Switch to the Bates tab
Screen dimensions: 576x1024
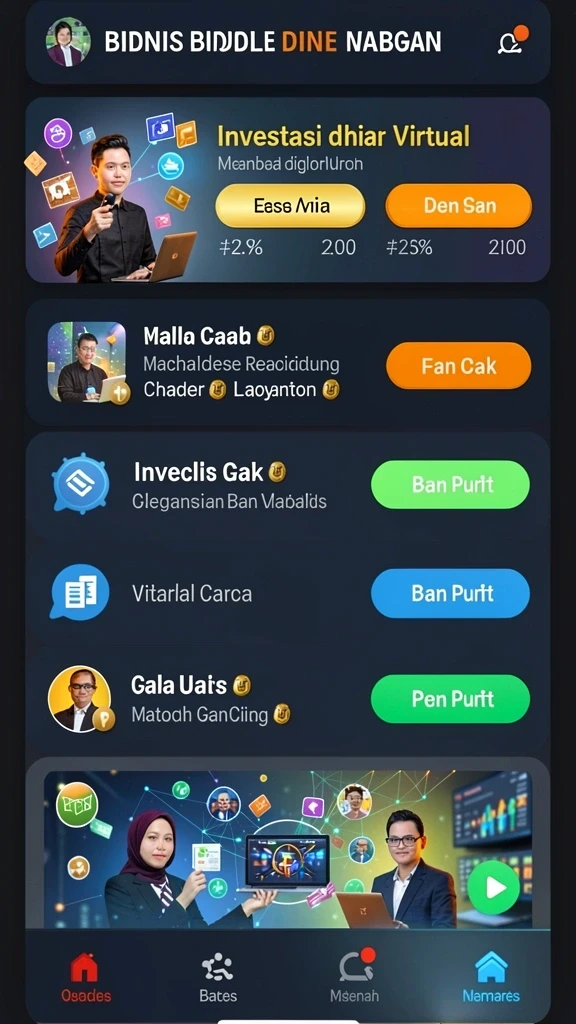217,977
